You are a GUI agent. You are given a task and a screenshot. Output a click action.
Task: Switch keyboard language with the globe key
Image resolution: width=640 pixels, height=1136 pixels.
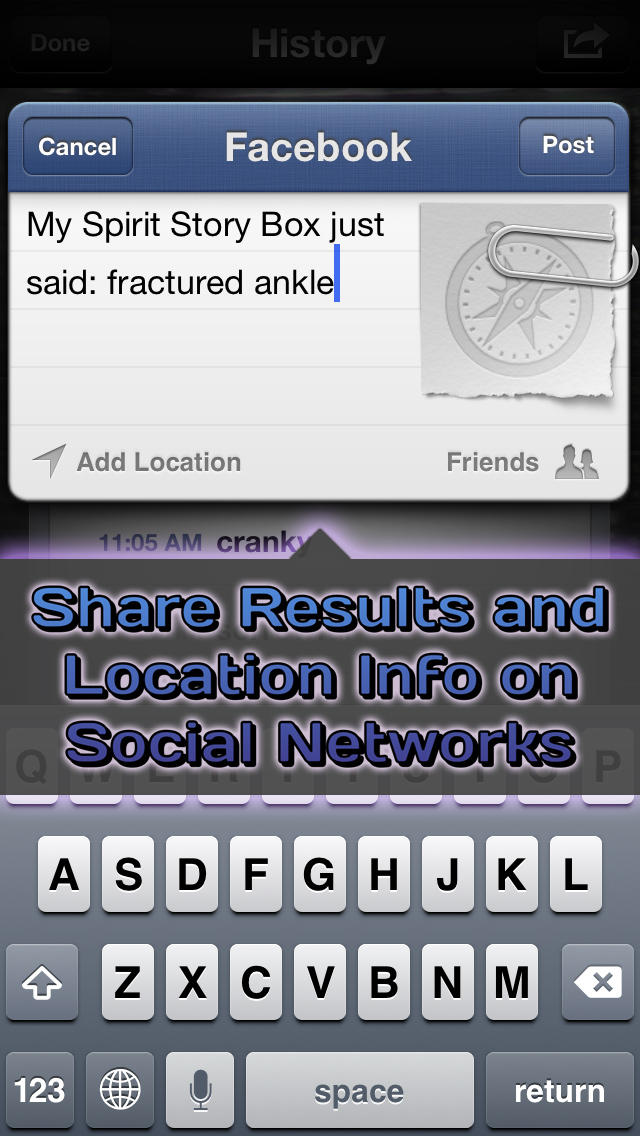[120, 1090]
